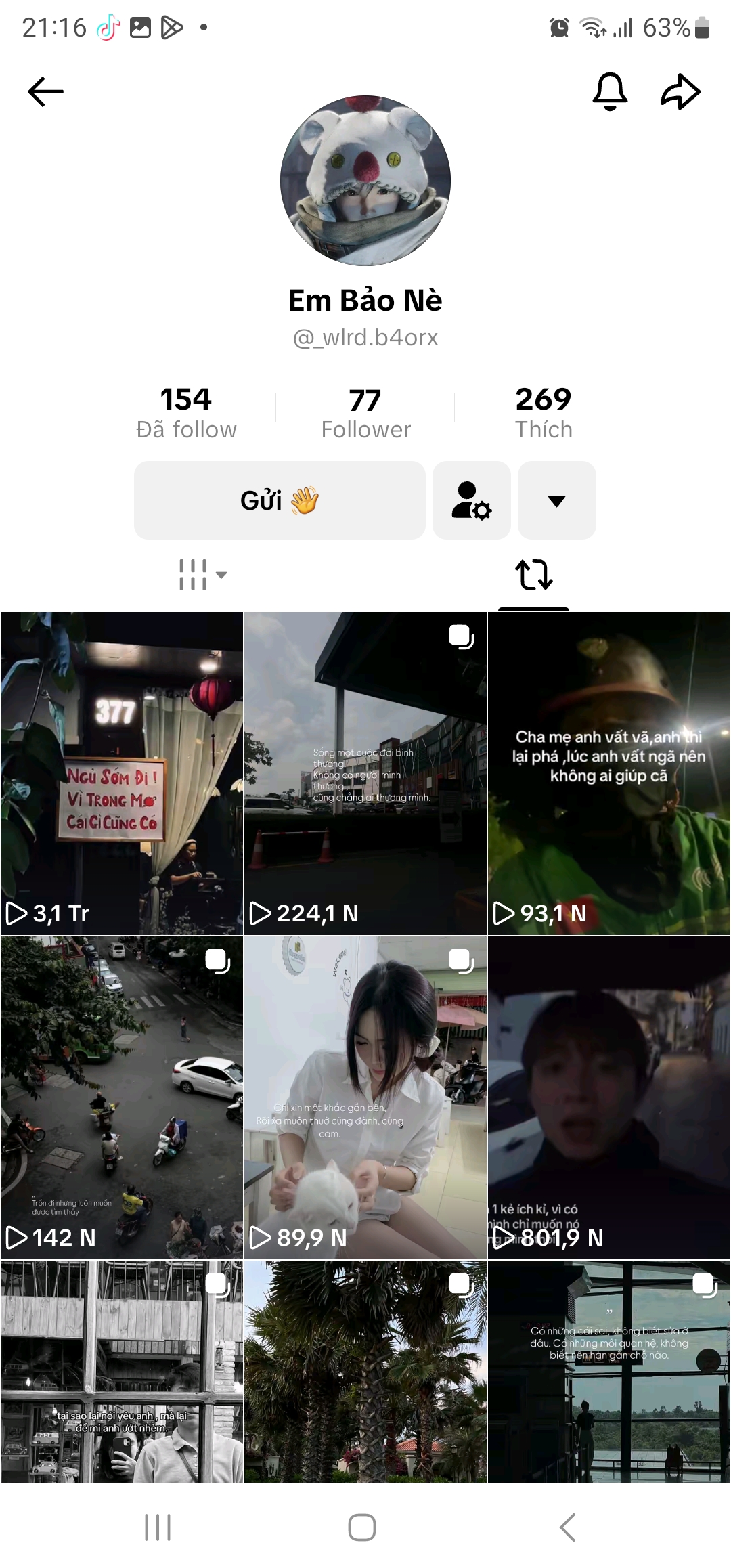Image resolution: width=731 pixels, height=1568 pixels.
Task: Open the notifications bell for this profile
Action: [x=610, y=91]
